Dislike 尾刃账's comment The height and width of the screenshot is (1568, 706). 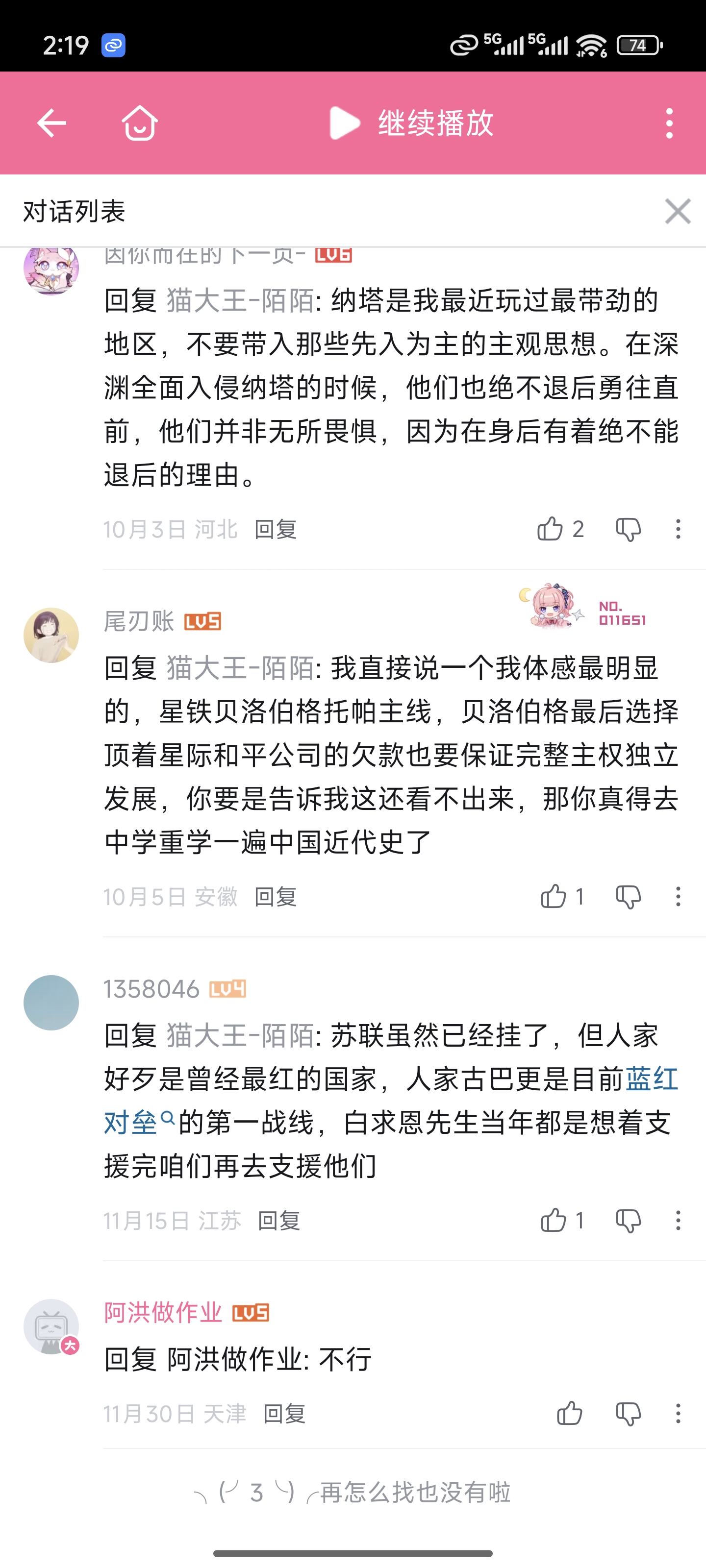(628, 897)
